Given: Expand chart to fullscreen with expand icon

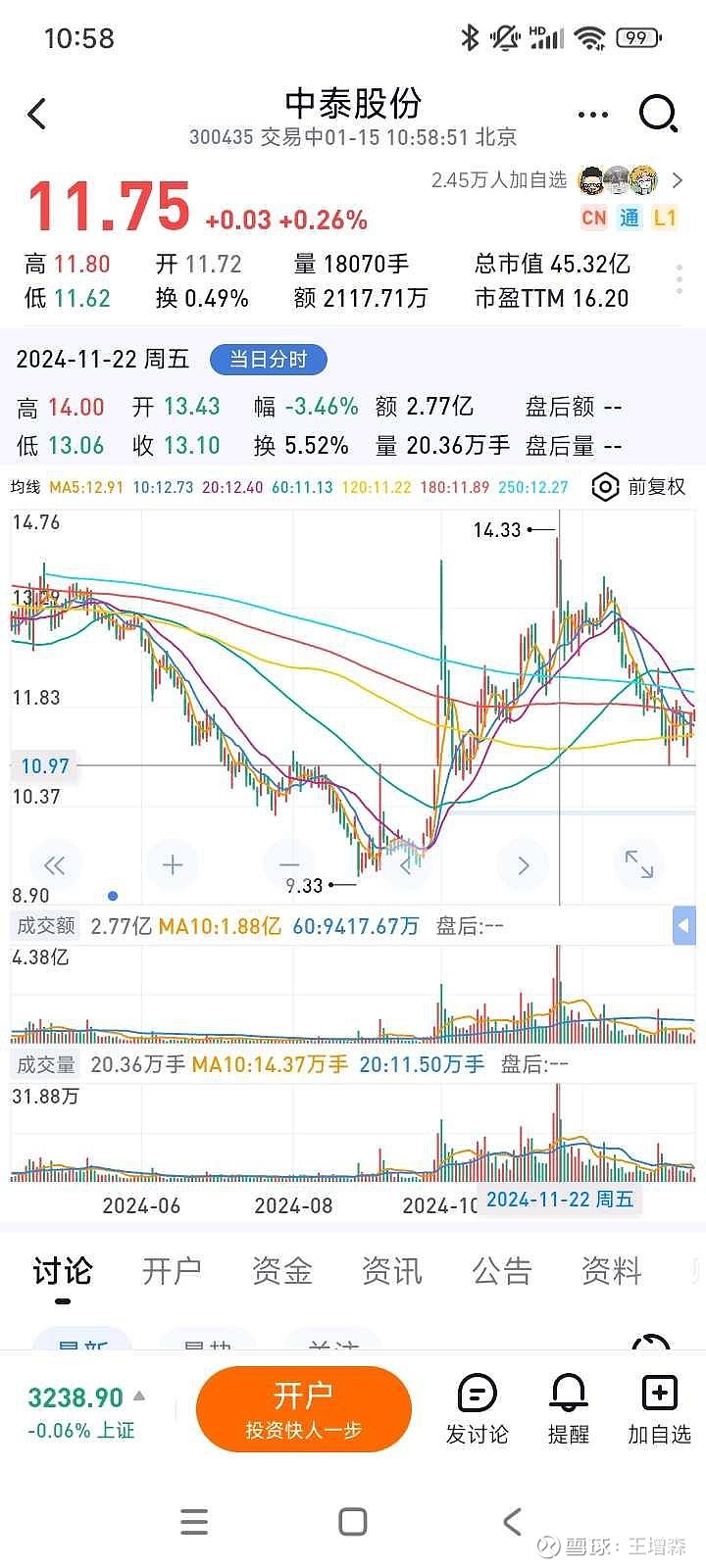Looking at the screenshot, I should pyautogui.click(x=639, y=864).
